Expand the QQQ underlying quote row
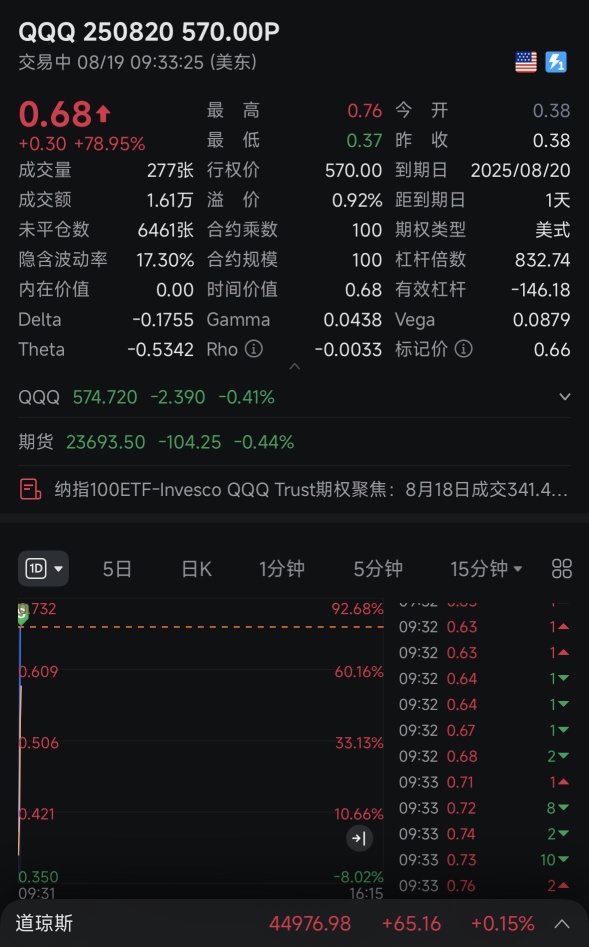The image size is (589, 947). click(564, 397)
